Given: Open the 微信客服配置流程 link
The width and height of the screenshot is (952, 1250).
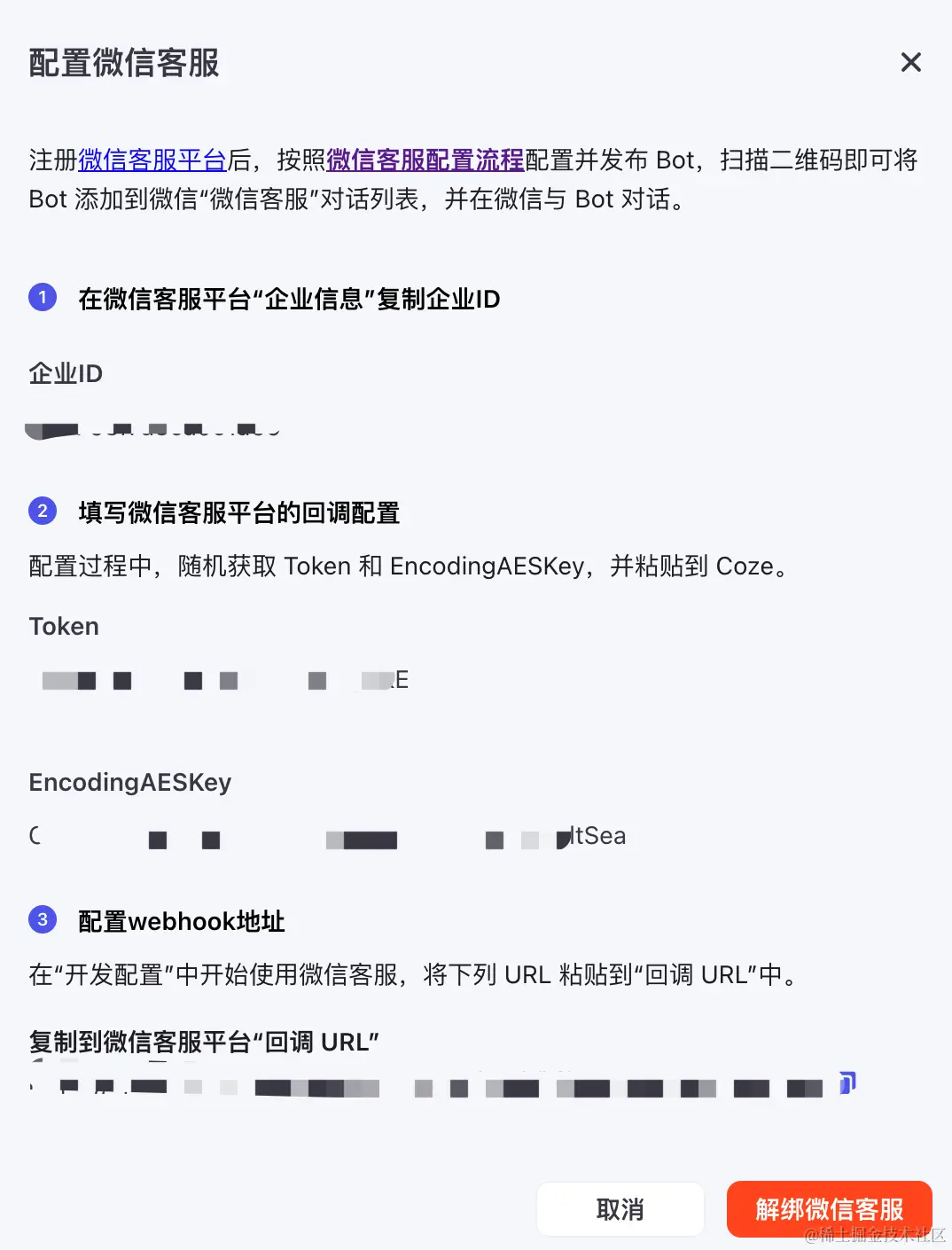Looking at the screenshot, I should coord(425,160).
